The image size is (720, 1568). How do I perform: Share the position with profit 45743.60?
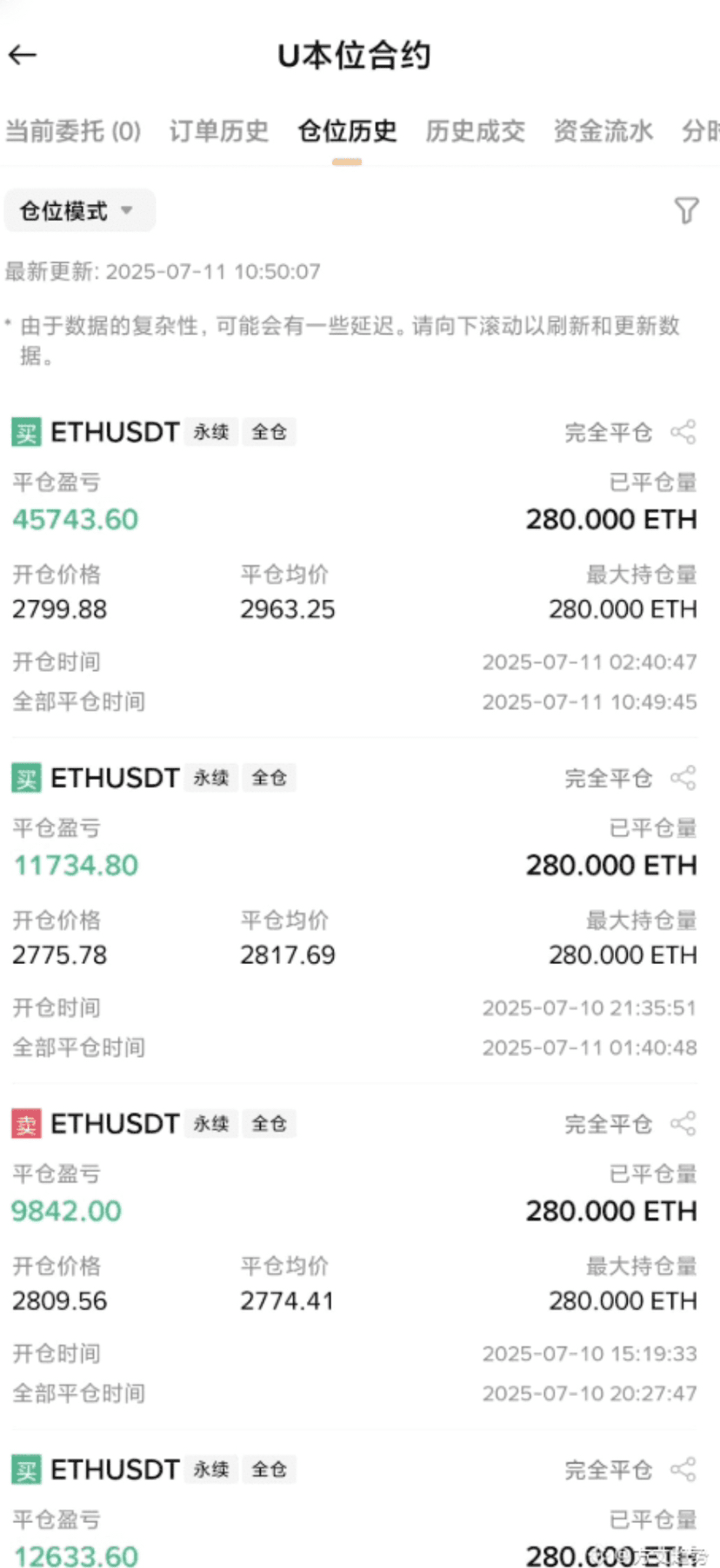tap(683, 432)
